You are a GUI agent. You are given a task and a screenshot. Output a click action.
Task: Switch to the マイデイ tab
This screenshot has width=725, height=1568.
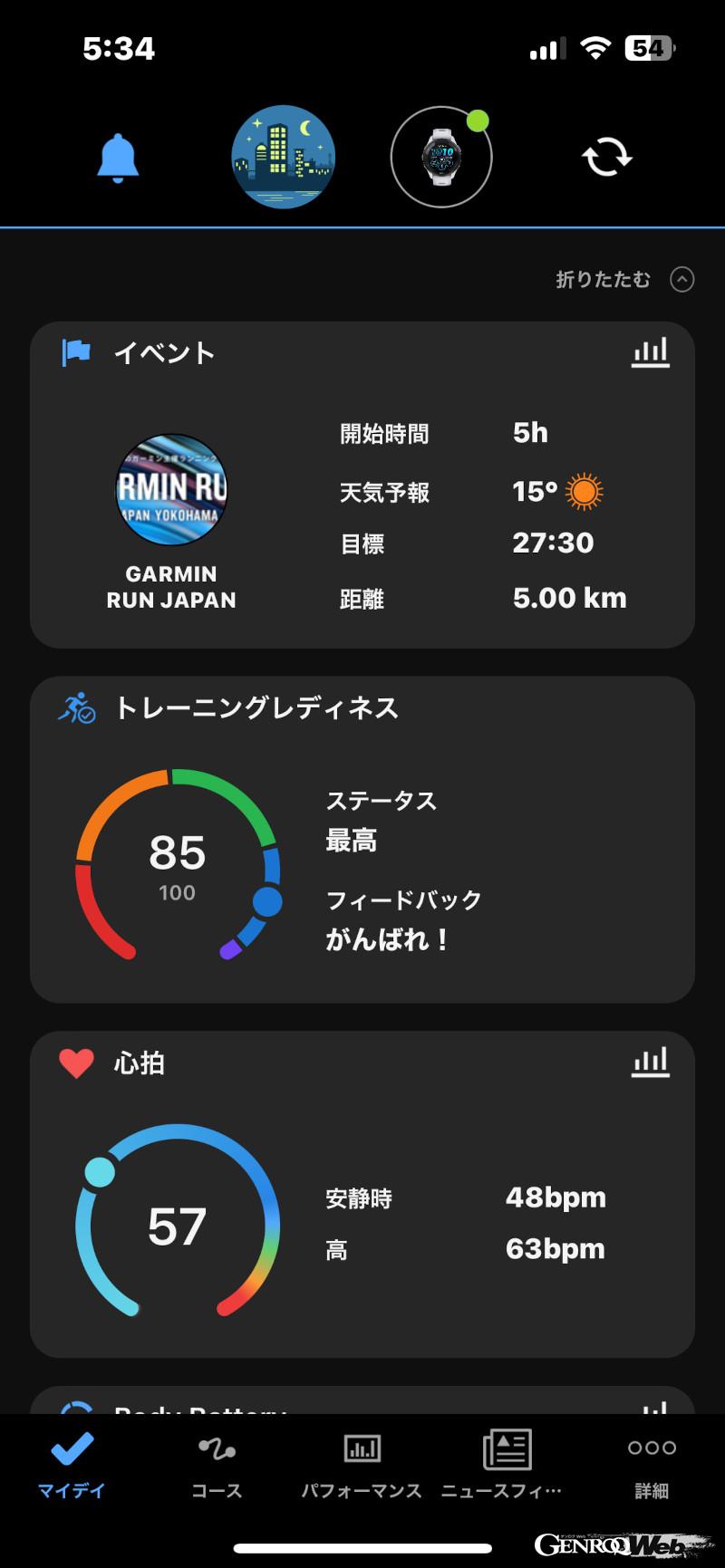pyautogui.click(x=72, y=1464)
